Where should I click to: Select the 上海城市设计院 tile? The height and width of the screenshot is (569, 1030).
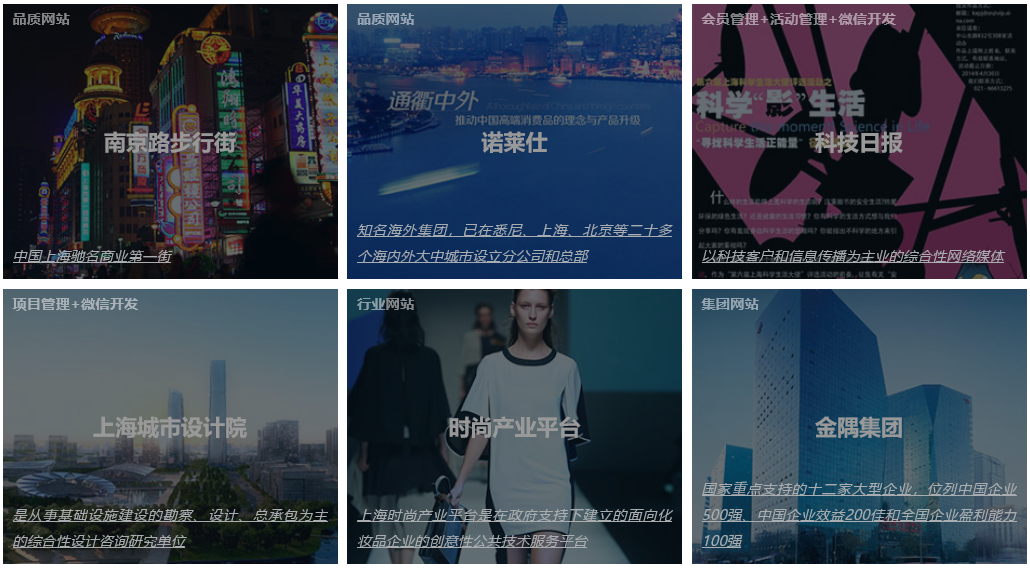[x=170, y=428]
